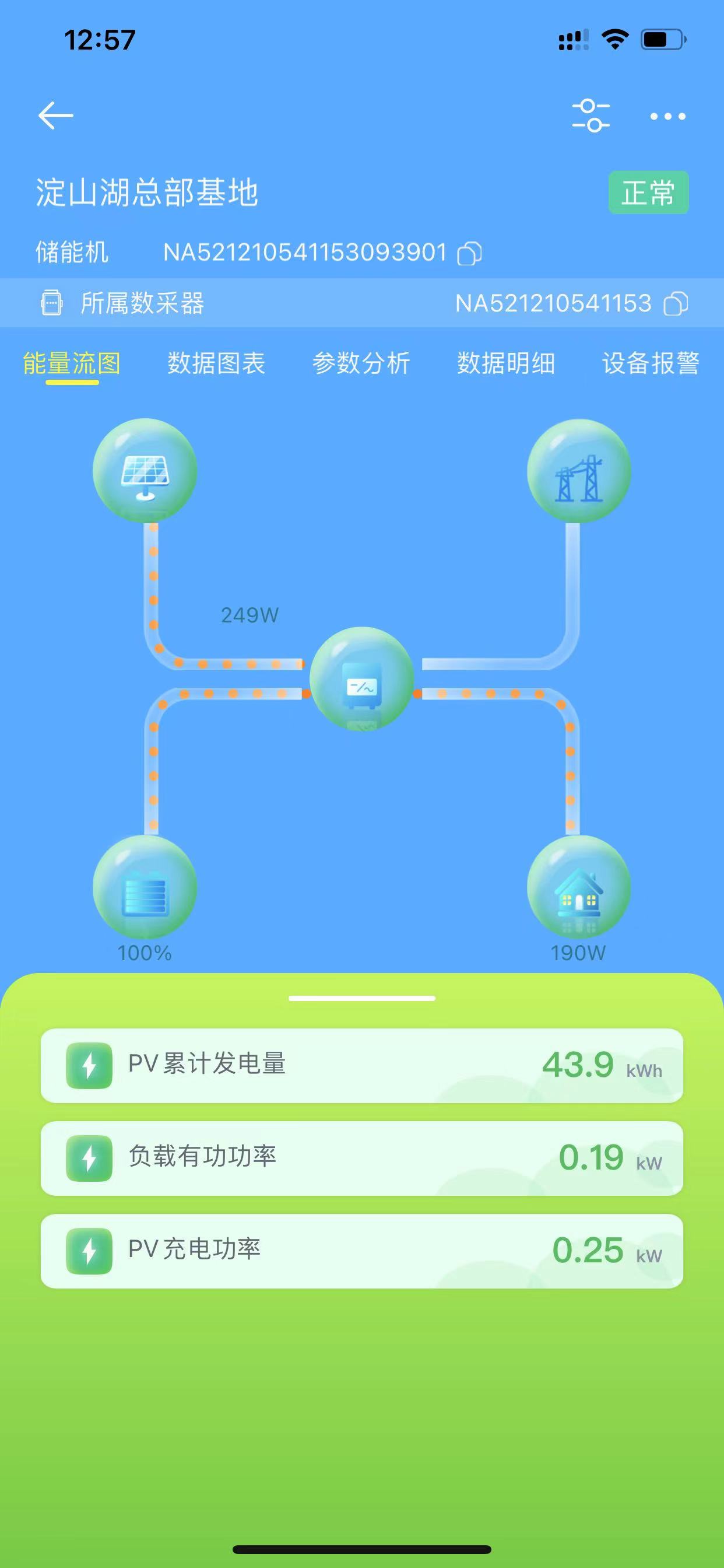Select the solar panel node icon
The image size is (724, 1568).
tap(146, 472)
